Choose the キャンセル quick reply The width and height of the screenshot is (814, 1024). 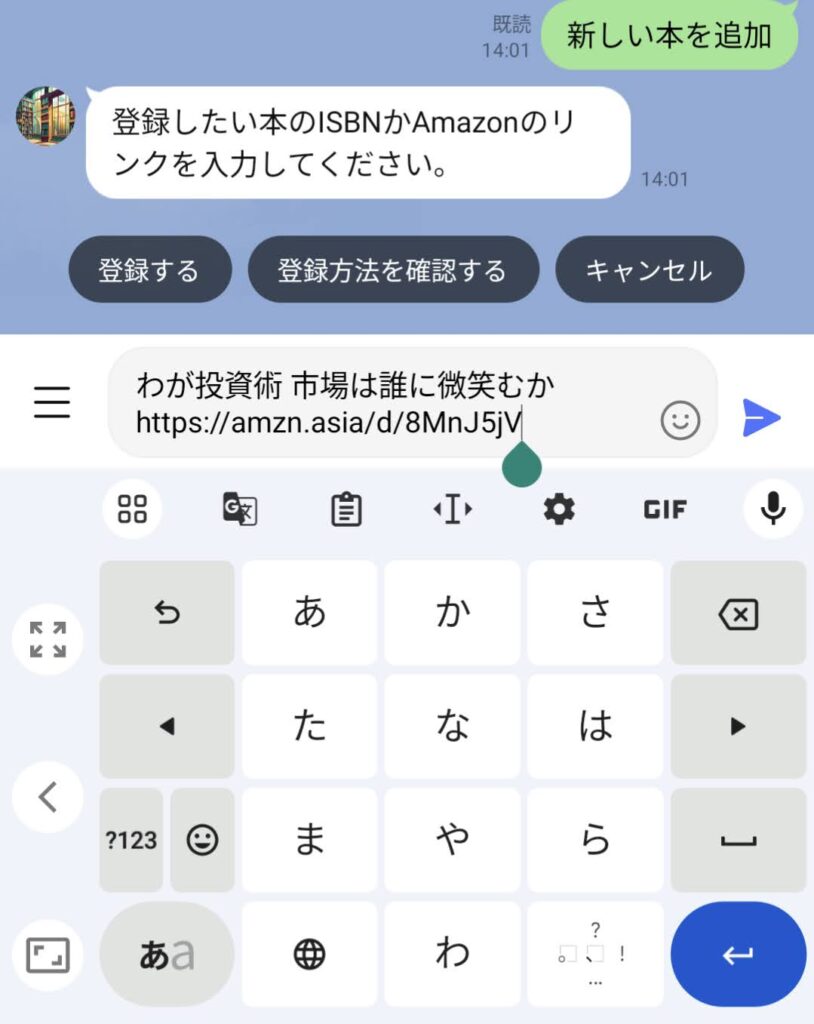(x=649, y=270)
